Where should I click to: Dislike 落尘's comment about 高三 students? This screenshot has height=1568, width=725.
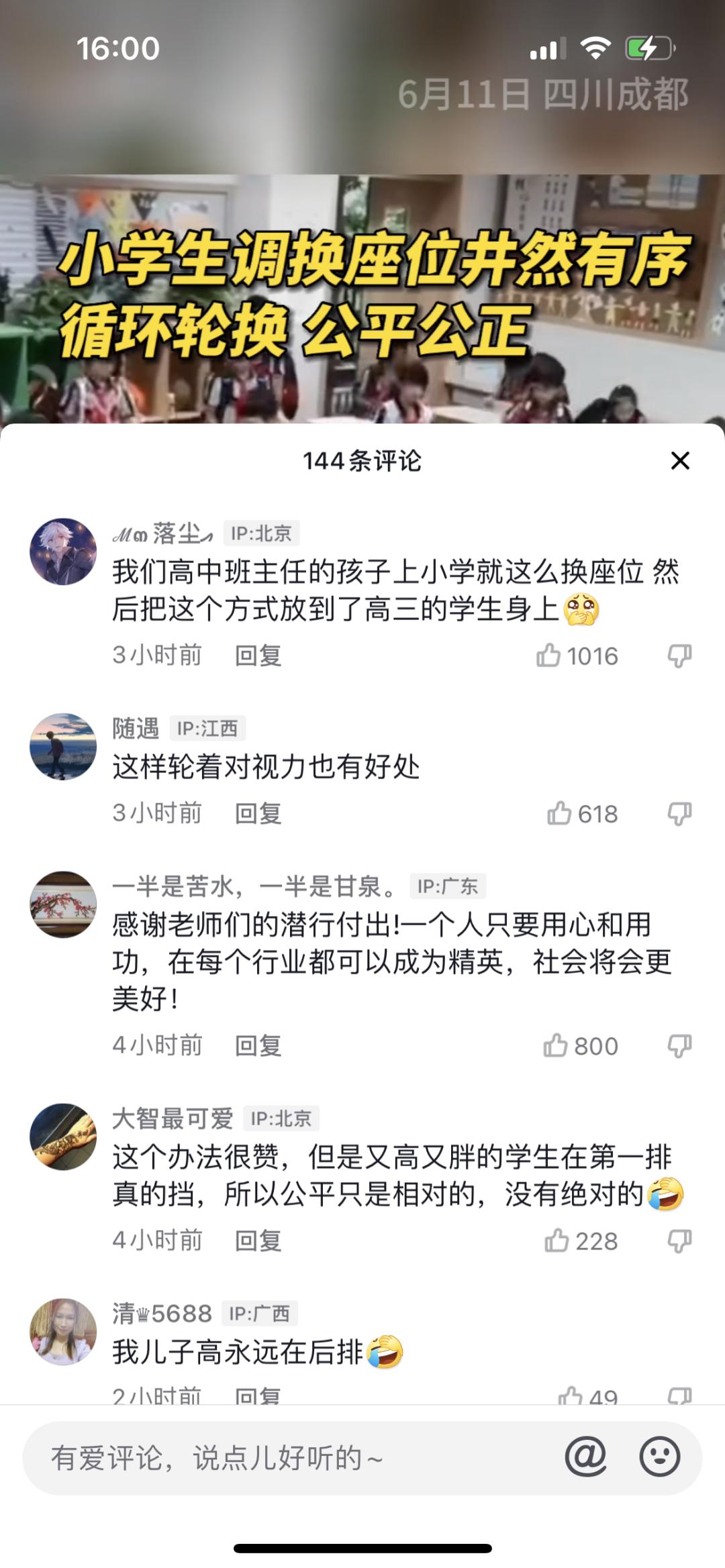(x=679, y=656)
